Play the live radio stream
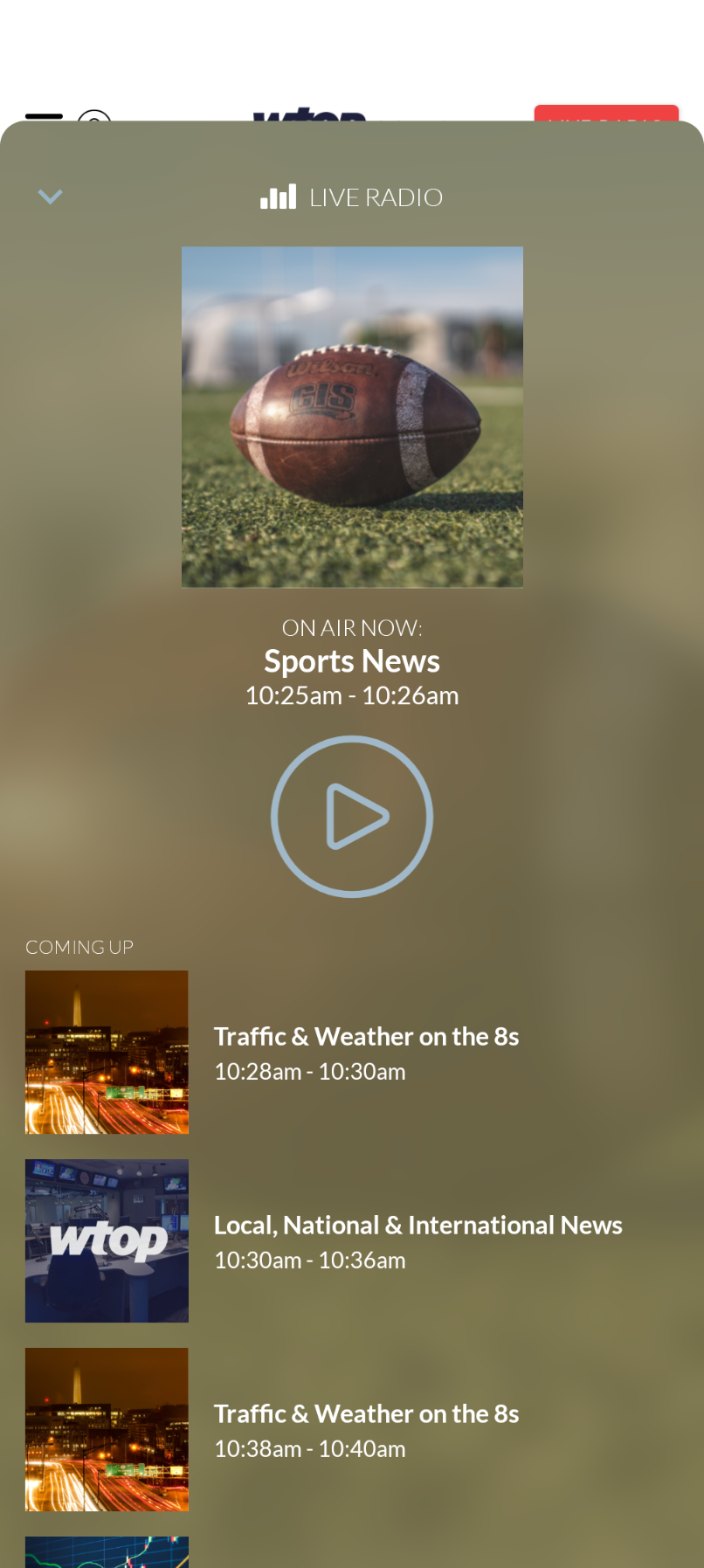Image resolution: width=704 pixels, height=1568 pixels. point(352,816)
